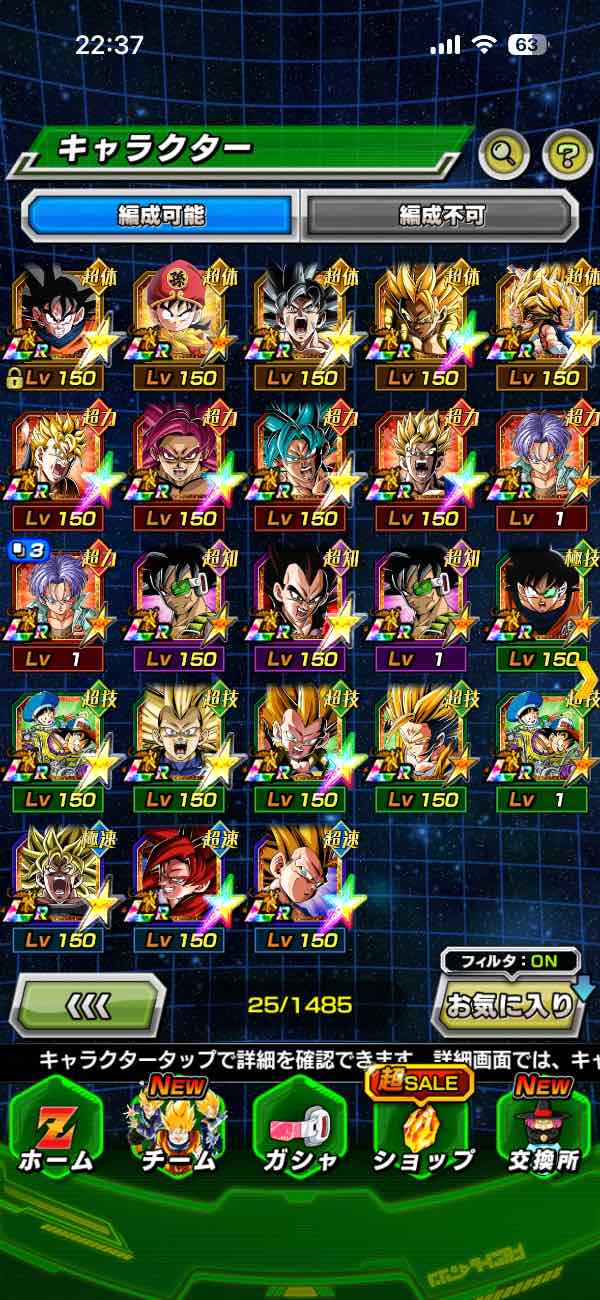Open the 交換所 section
This screenshot has height=1300, width=600.
point(545,1128)
